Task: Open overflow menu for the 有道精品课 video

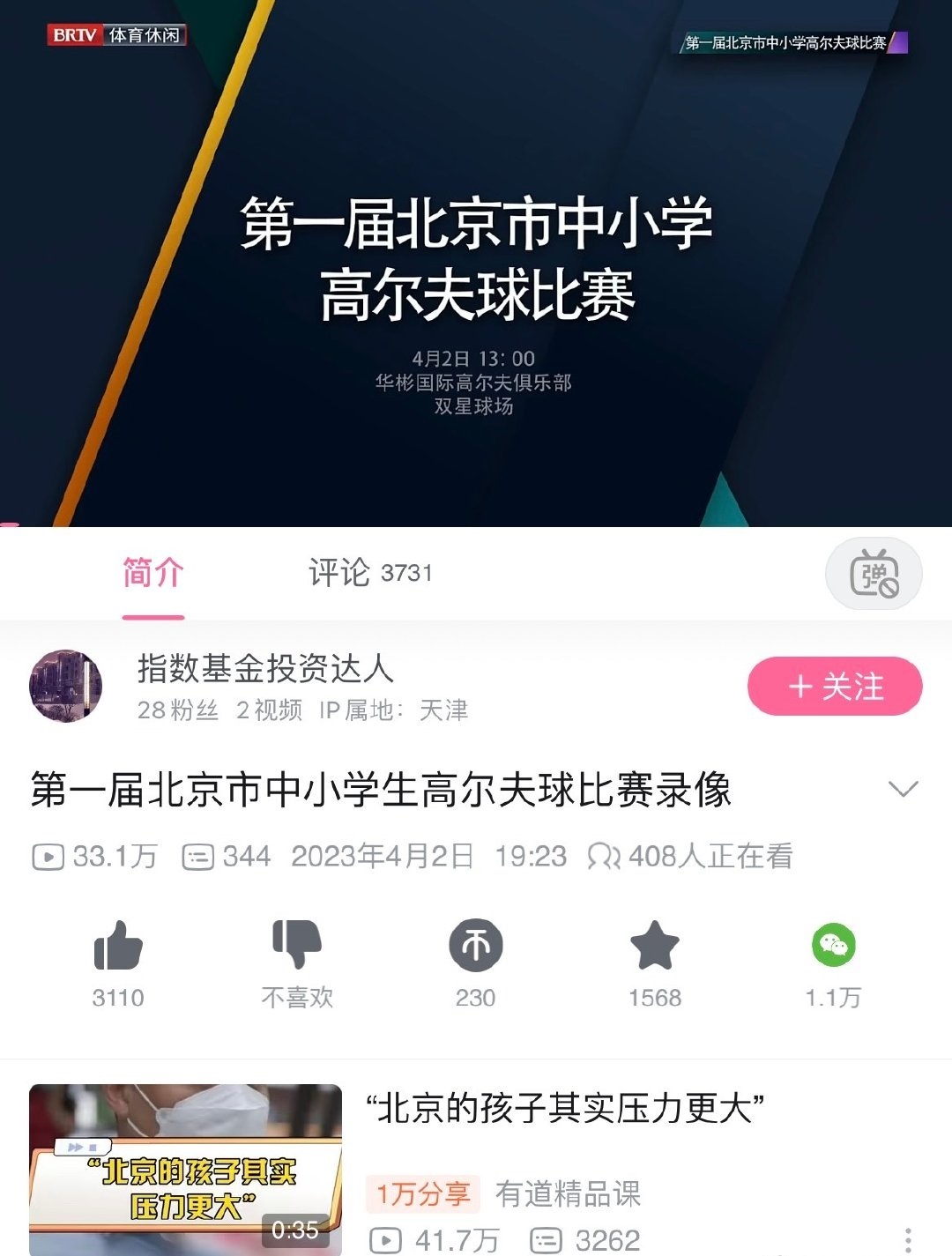Action: coord(907,1238)
